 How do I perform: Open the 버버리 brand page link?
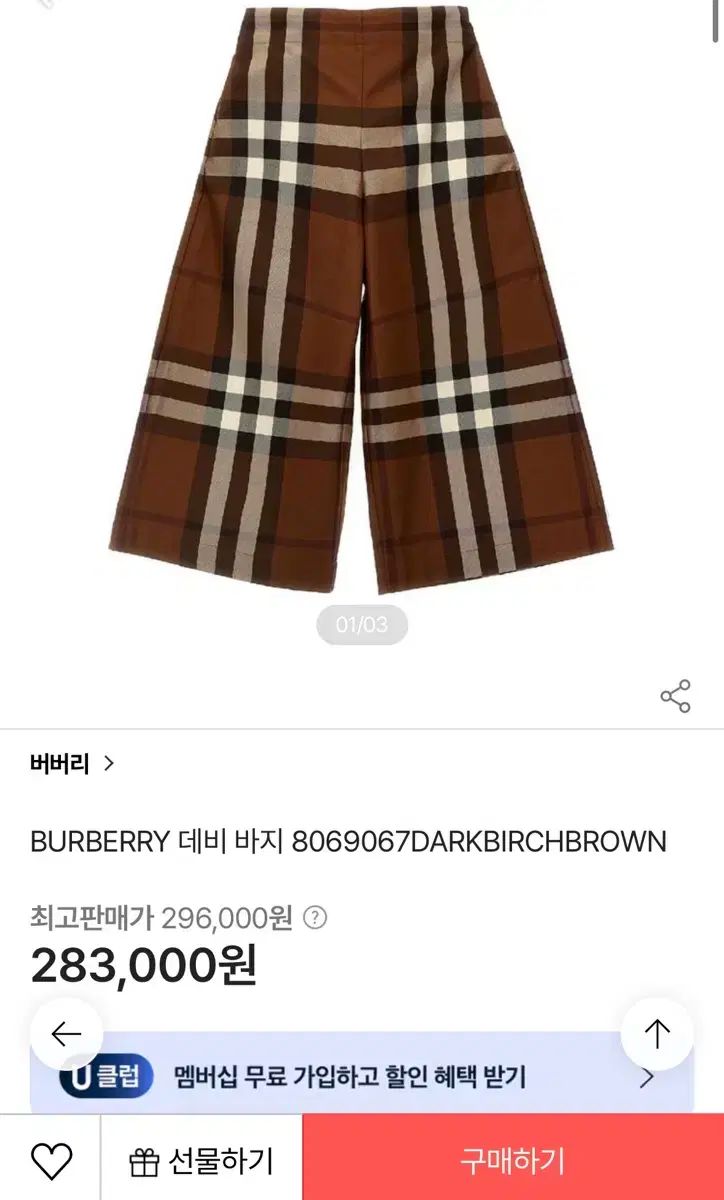tap(72, 765)
